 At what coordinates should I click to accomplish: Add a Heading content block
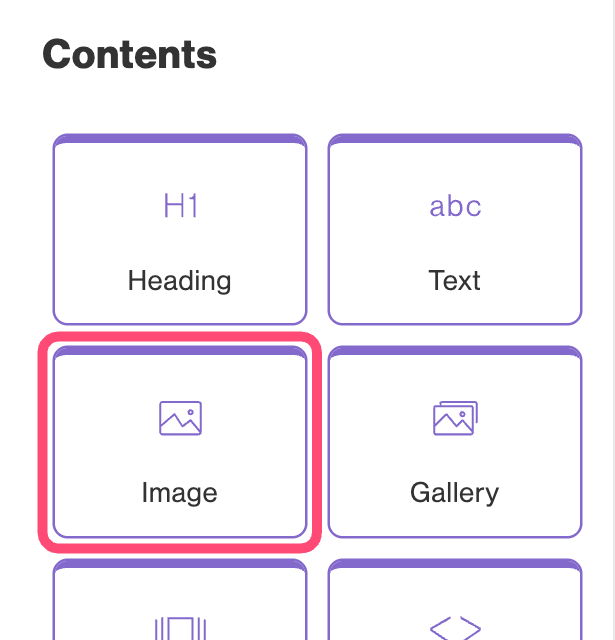pyautogui.click(x=180, y=230)
